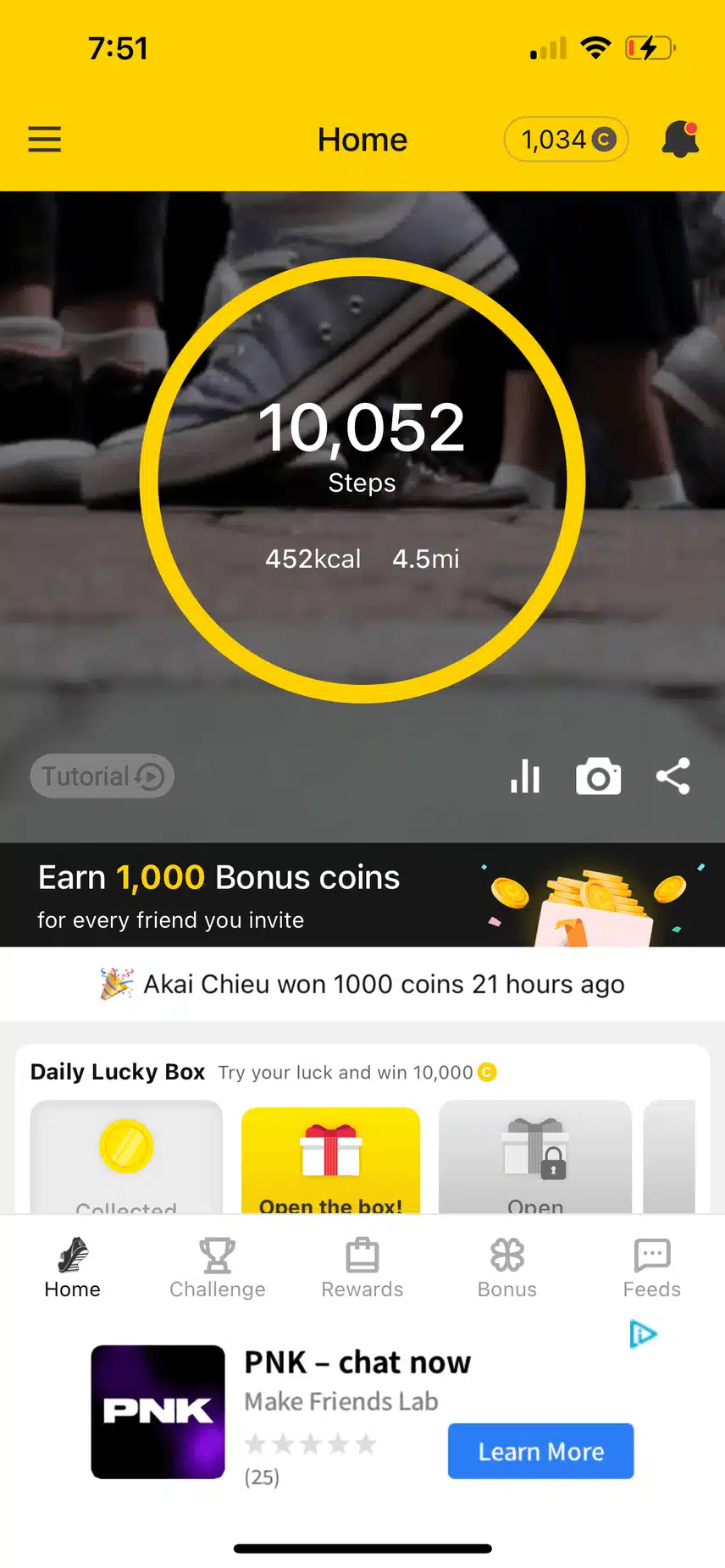Open the ad choices icon
The height and width of the screenshot is (1568, 725).
click(x=643, y=1334)
